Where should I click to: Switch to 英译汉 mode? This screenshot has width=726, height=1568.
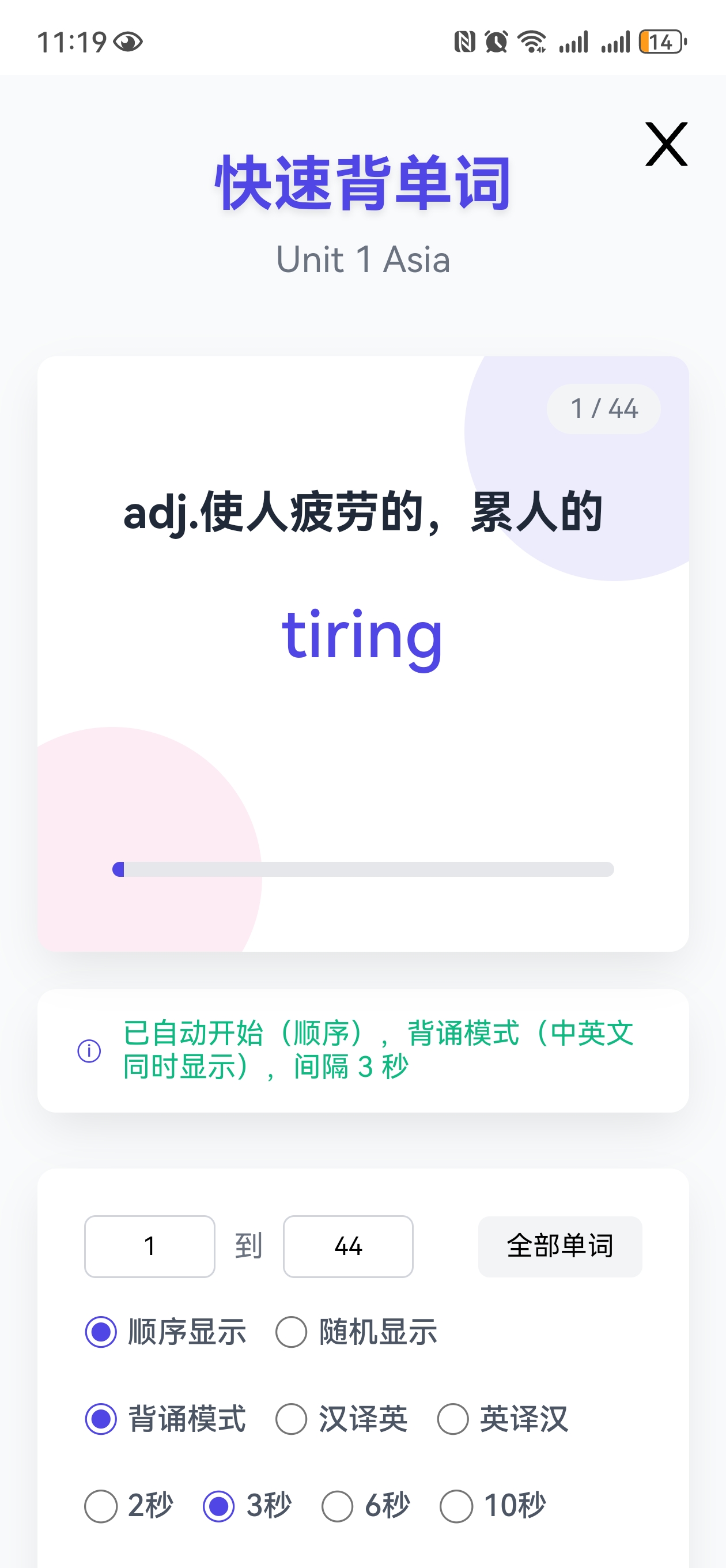coord(453,1419)
